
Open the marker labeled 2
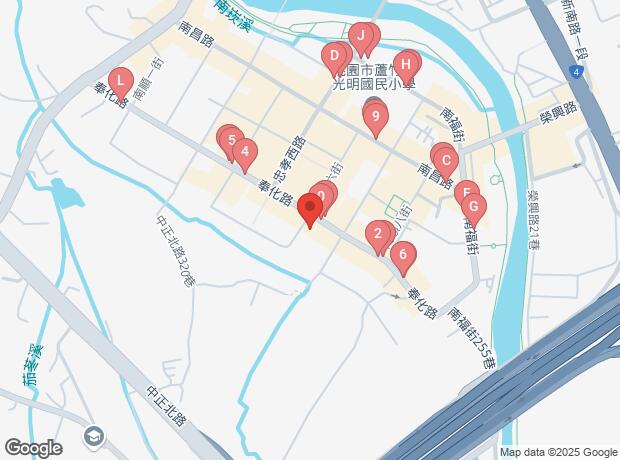tap(377, 235)
